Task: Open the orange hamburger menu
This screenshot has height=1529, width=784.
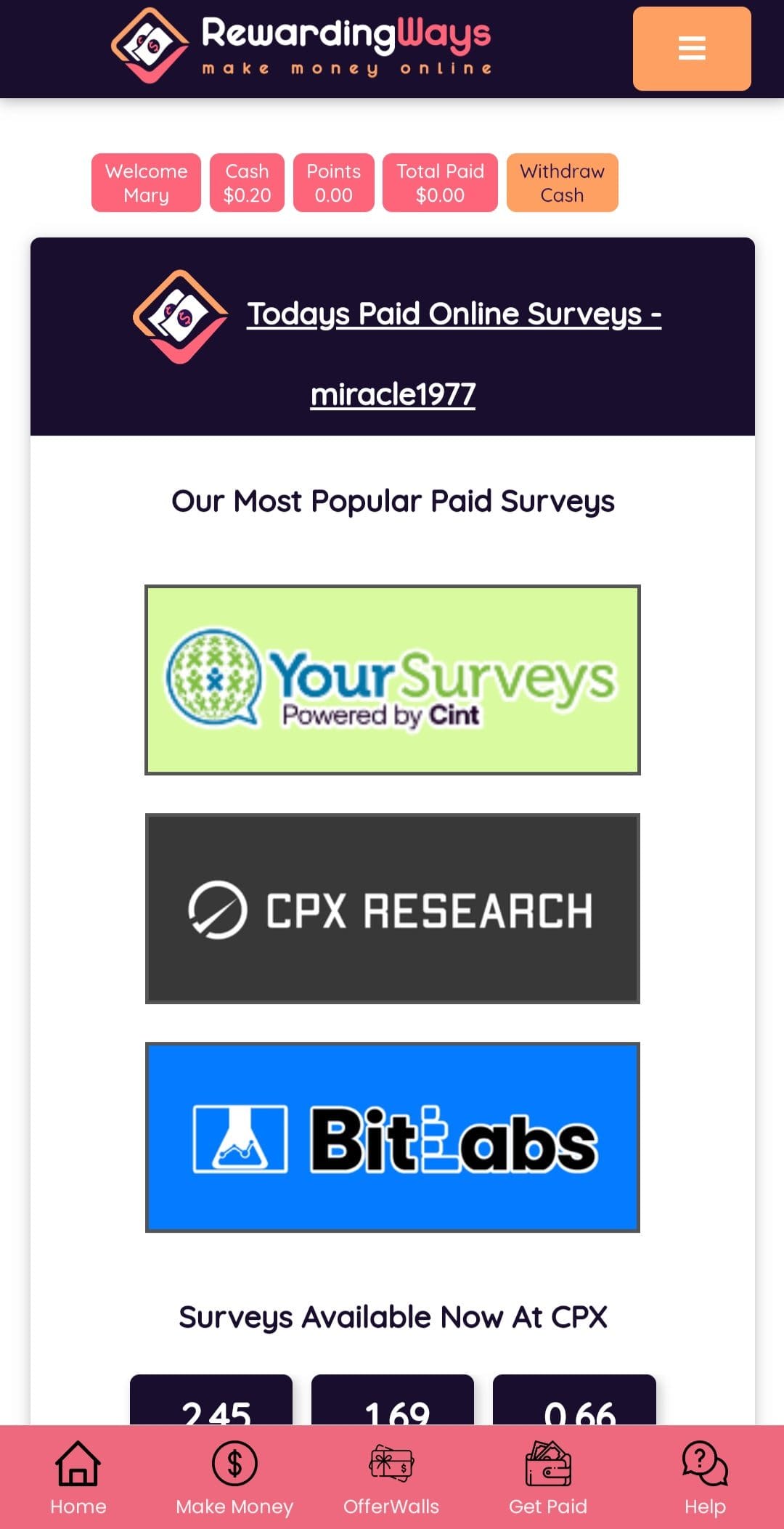Action: (x=692, y=49)
